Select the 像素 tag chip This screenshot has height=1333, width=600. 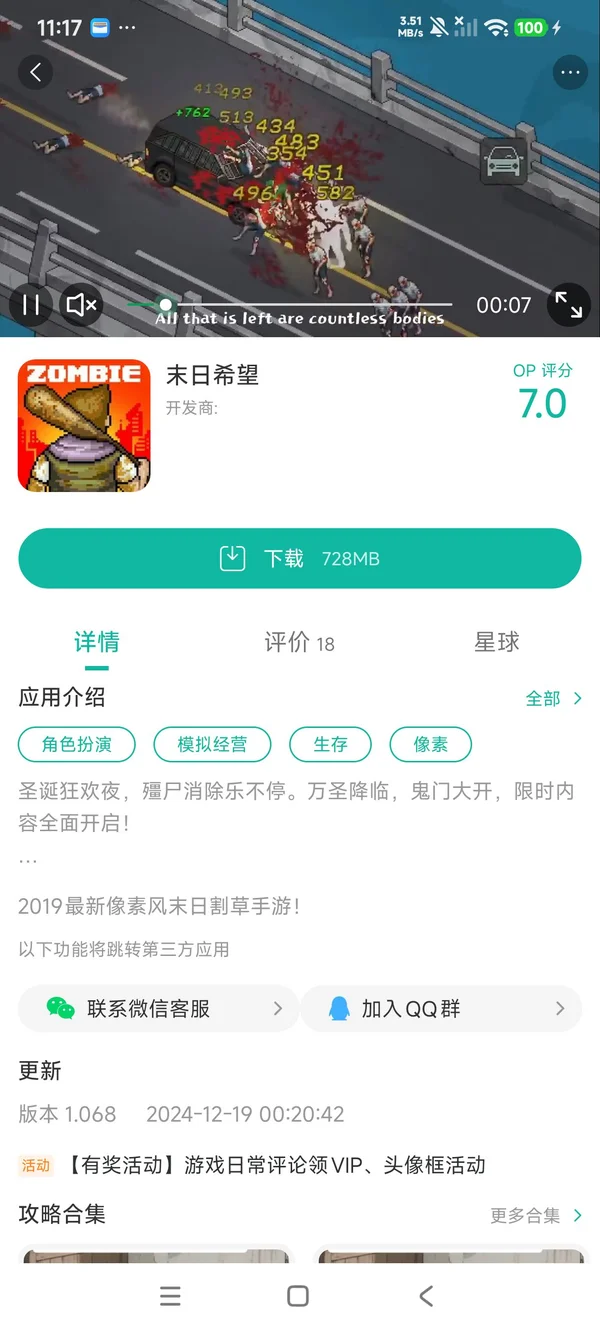(430, 744)
